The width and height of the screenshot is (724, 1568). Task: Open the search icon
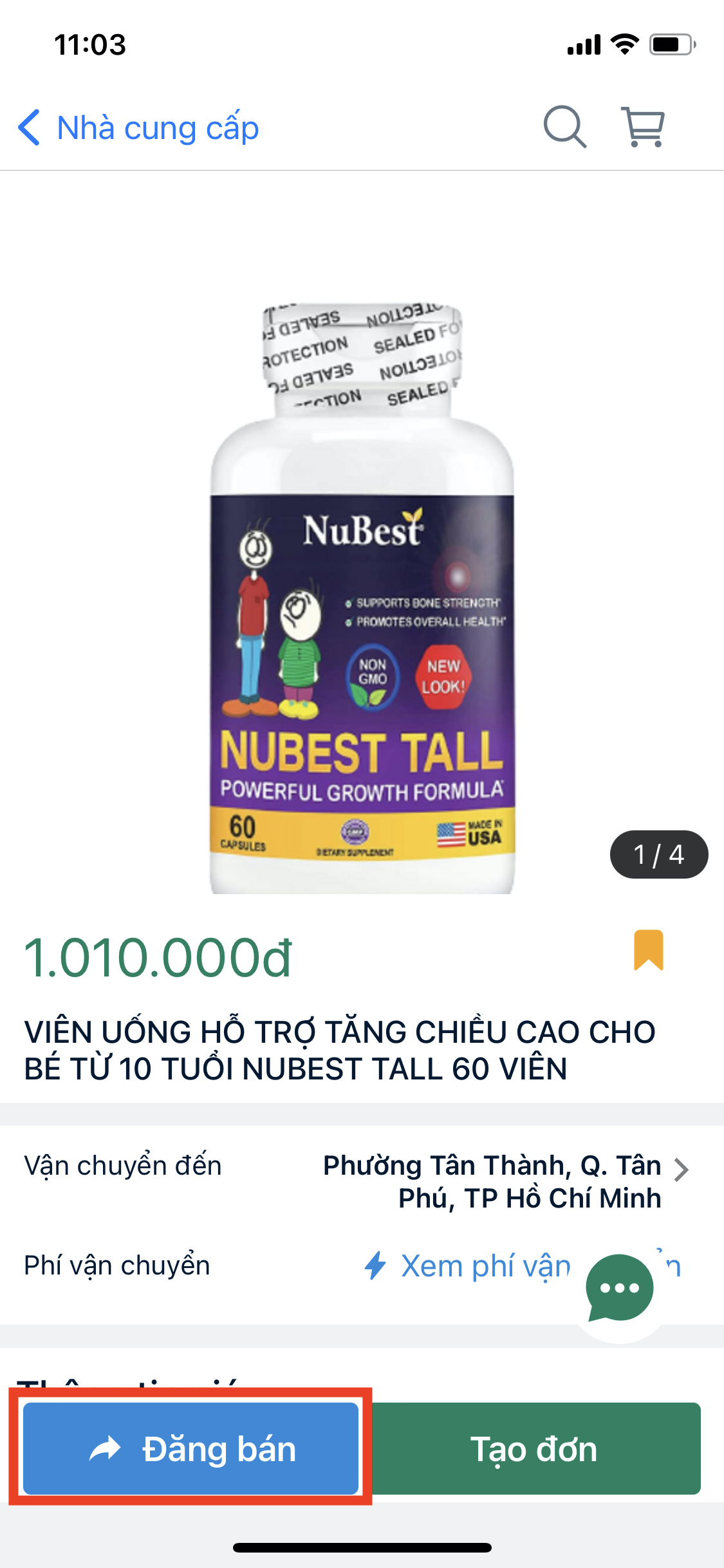[x=564, y=127]
